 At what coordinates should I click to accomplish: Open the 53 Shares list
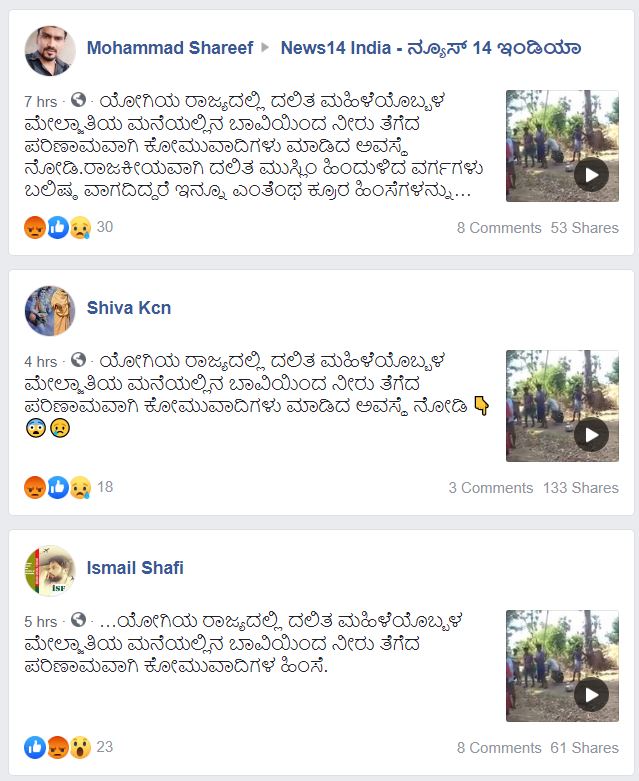point(584,228)
